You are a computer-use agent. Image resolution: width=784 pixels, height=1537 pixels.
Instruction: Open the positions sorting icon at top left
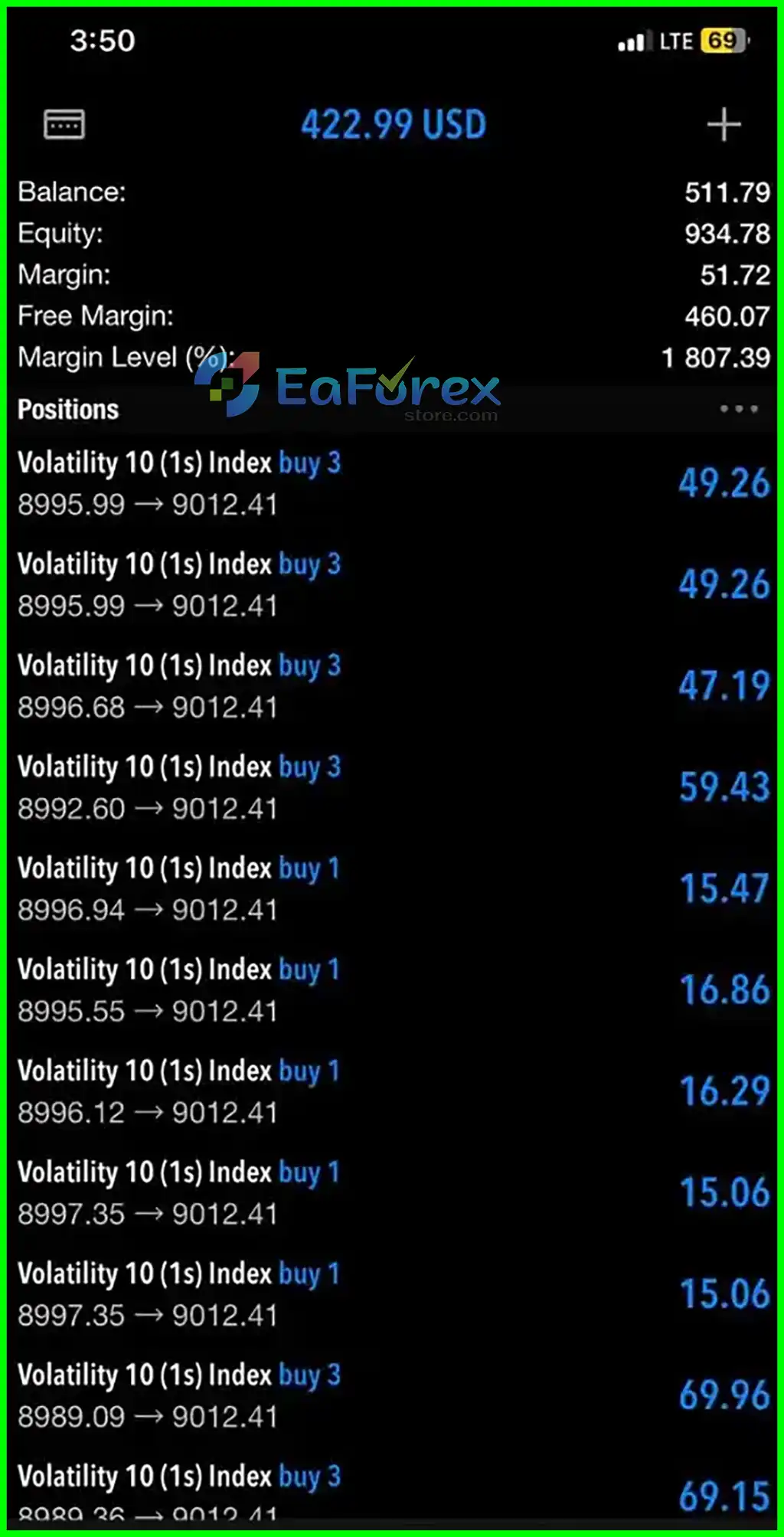pos(64,124)
